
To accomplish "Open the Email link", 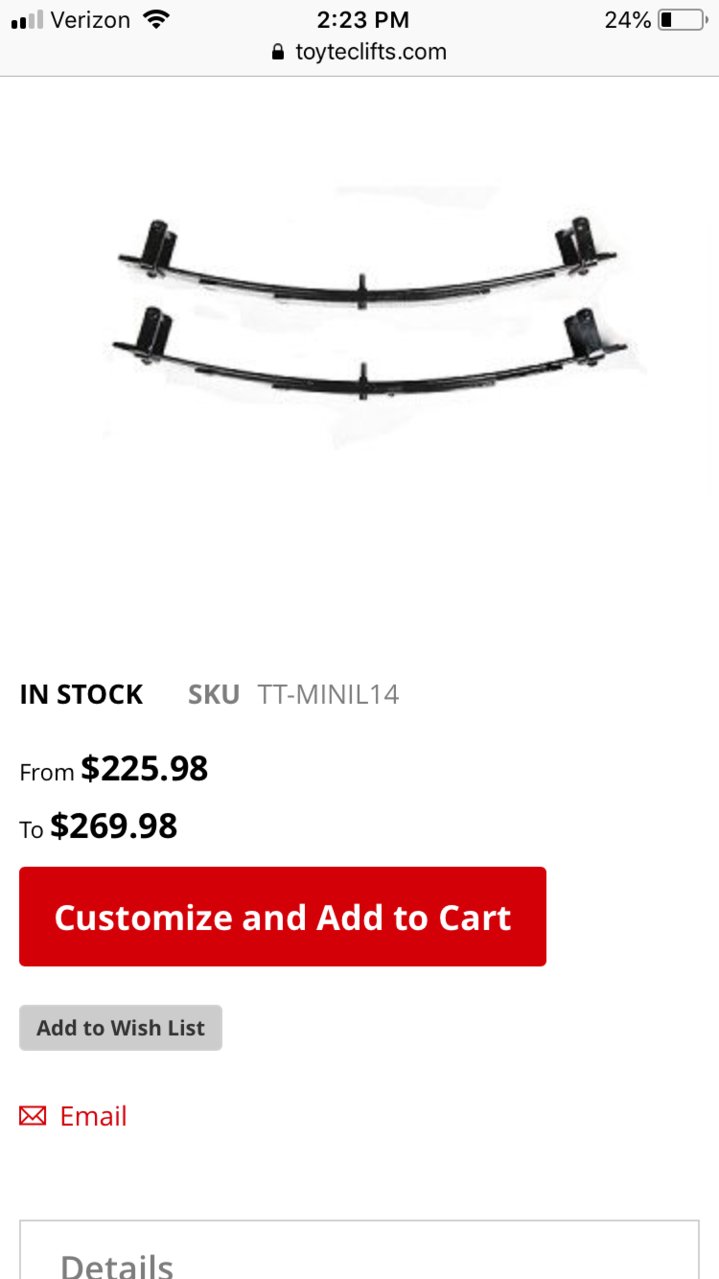I will (73, 1116).
